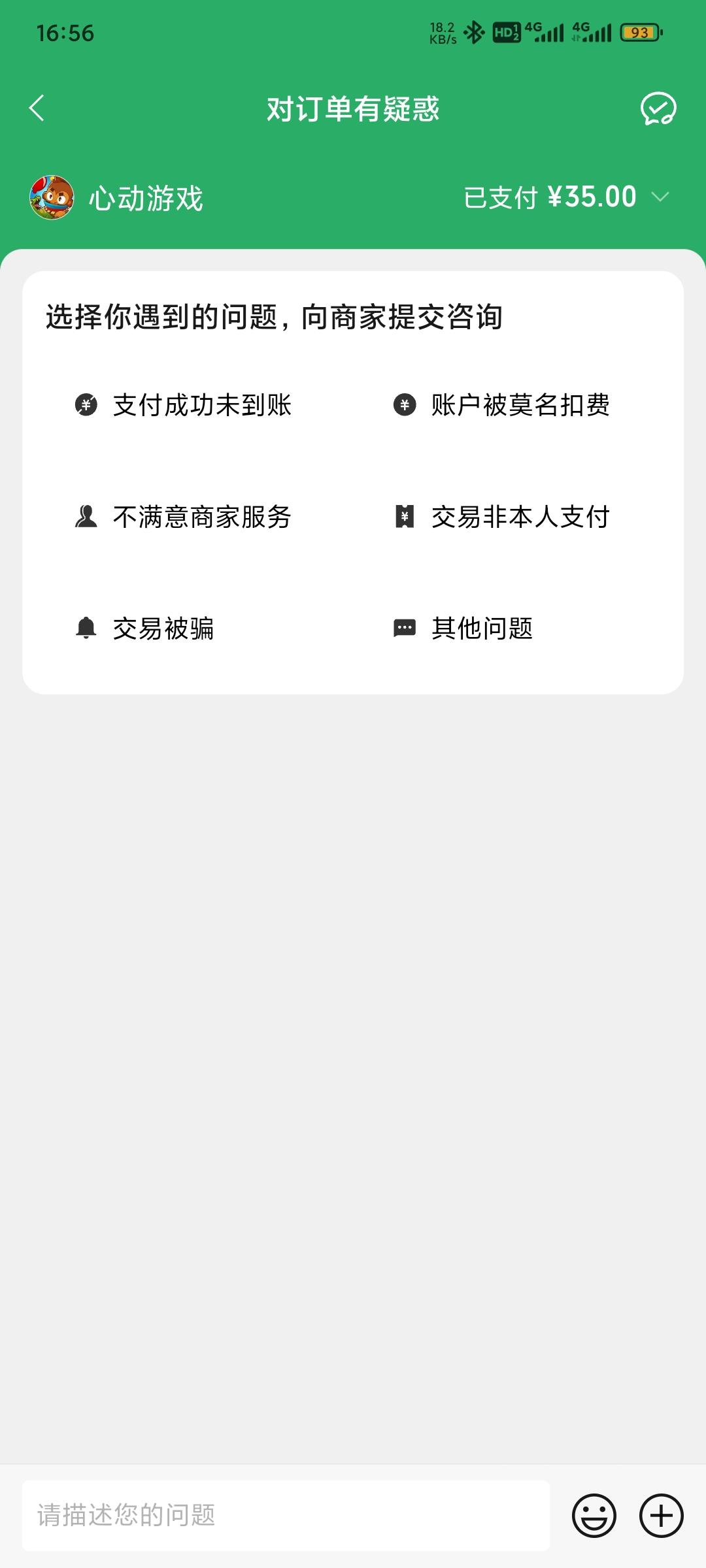Pick 不满意商家服务 option
This screenshot has height=1568, width=706.
(x=183, y=517)
